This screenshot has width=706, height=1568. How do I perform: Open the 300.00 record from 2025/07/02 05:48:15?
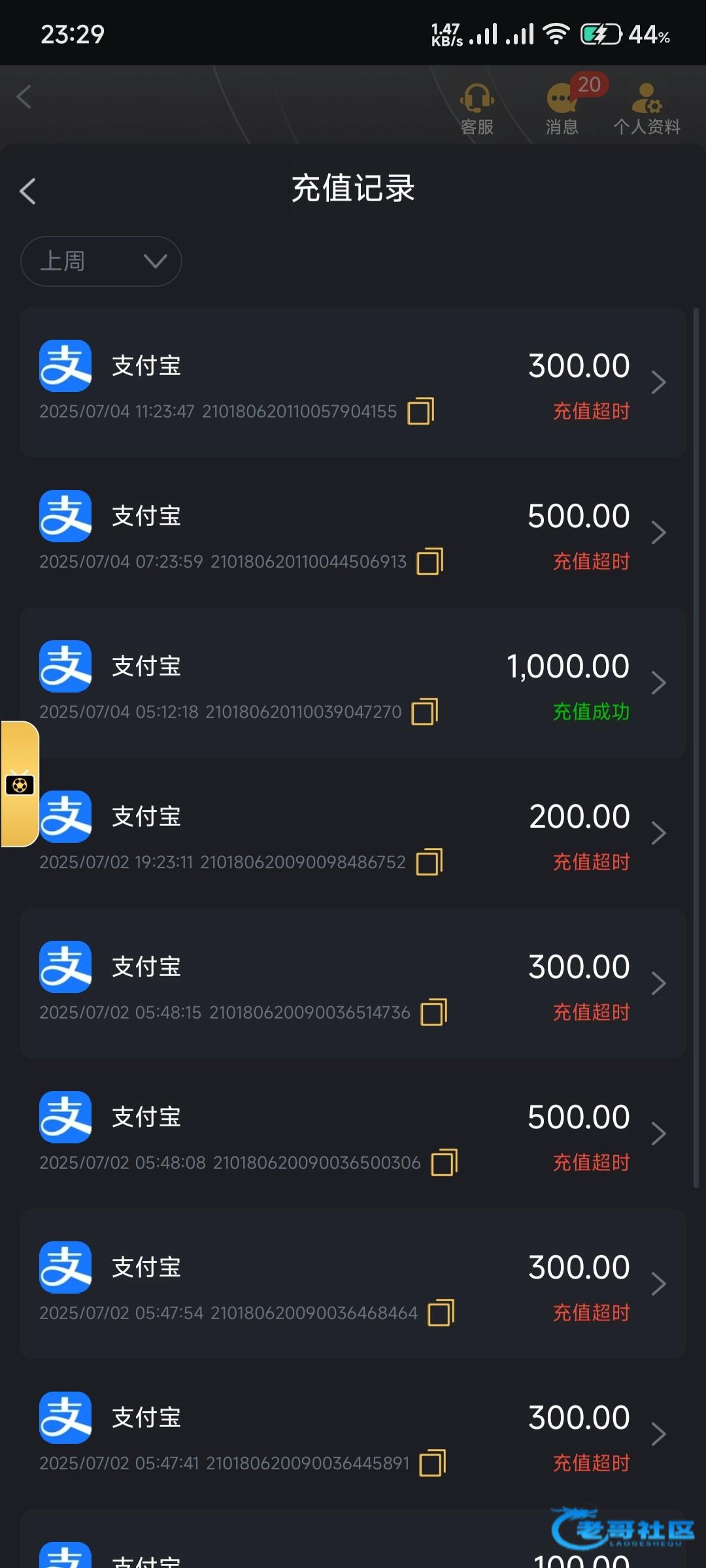(x=658, y=983)
